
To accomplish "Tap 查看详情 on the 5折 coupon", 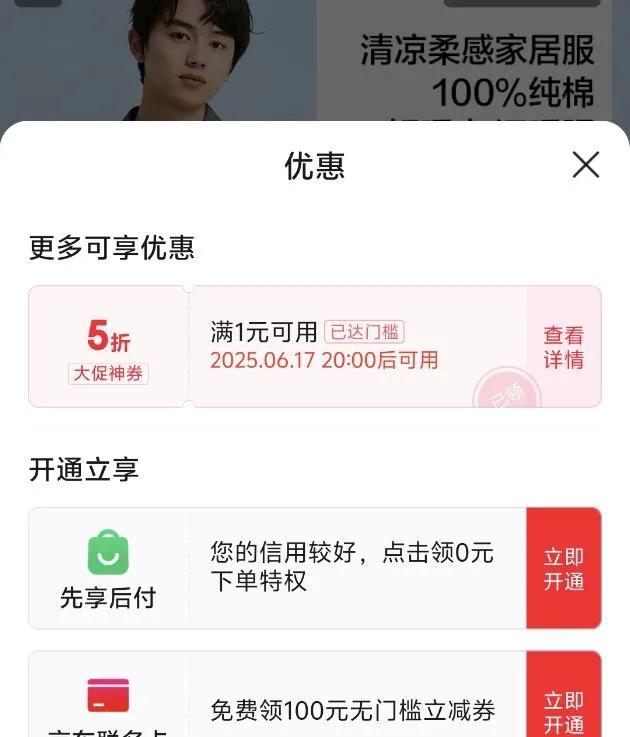I will (x=563, y=347).
